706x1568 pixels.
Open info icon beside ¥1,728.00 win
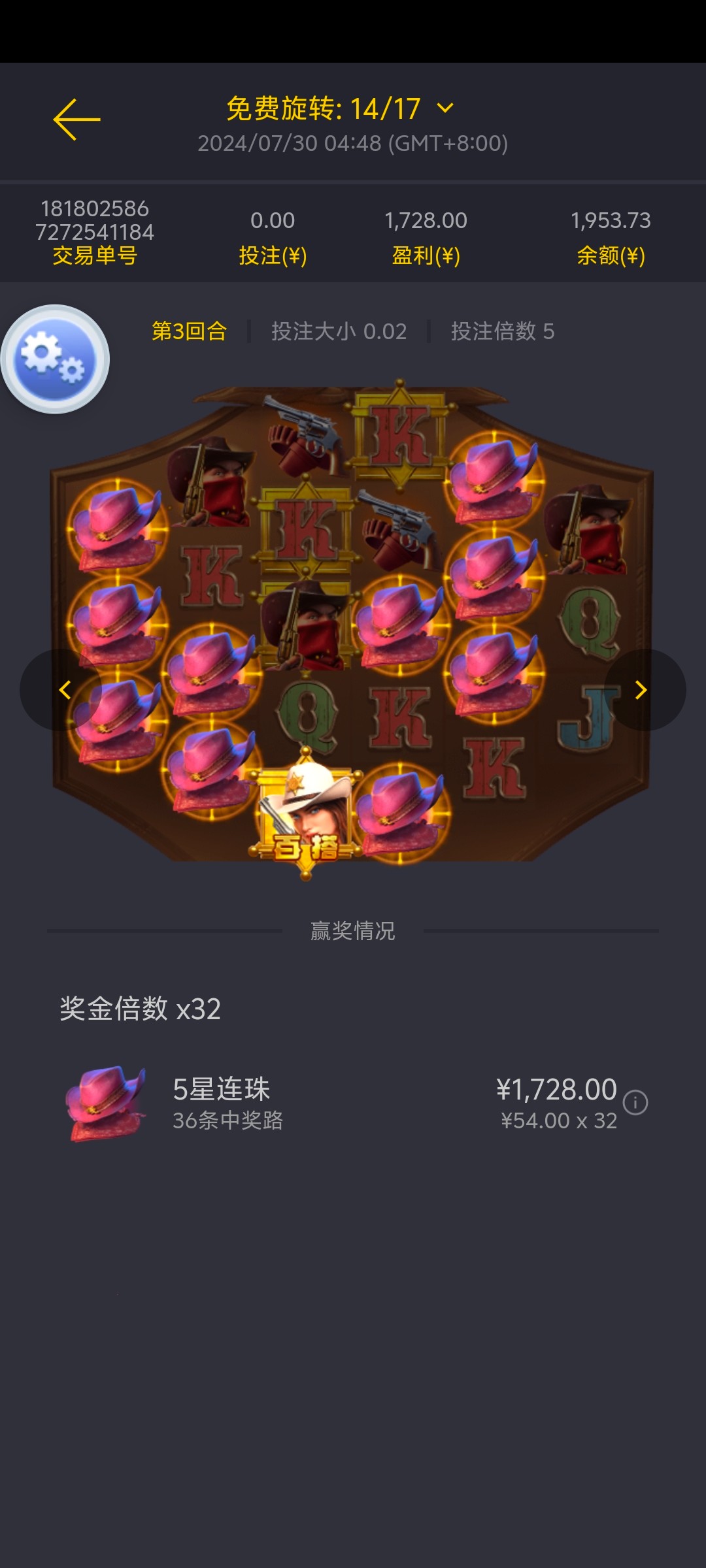point(635,1102)
